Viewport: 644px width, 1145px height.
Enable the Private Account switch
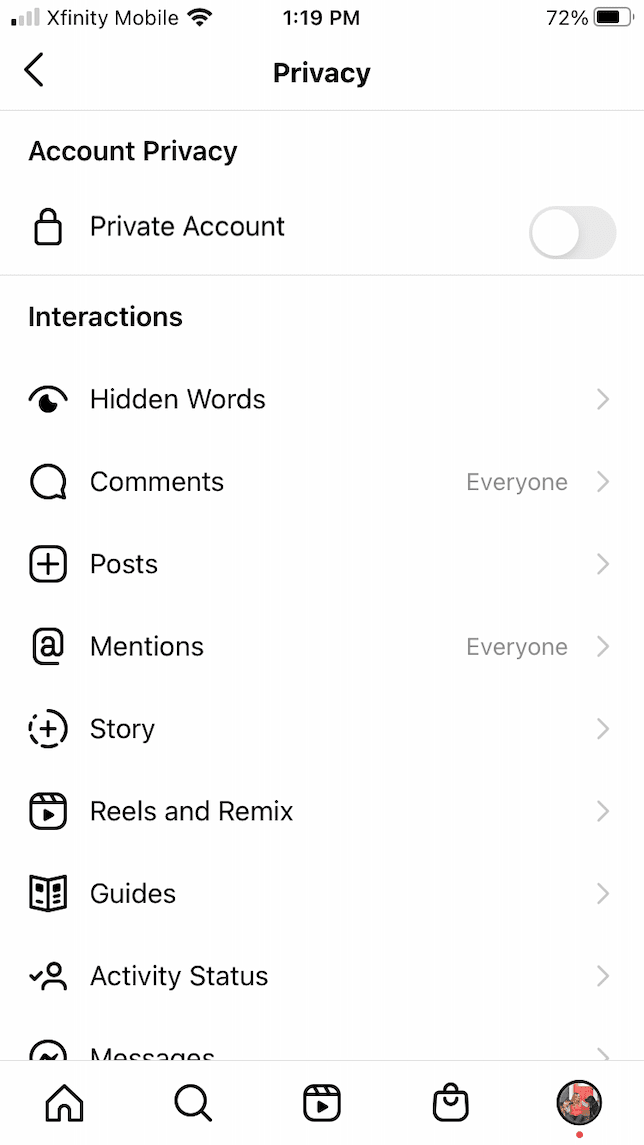[571, 232]
